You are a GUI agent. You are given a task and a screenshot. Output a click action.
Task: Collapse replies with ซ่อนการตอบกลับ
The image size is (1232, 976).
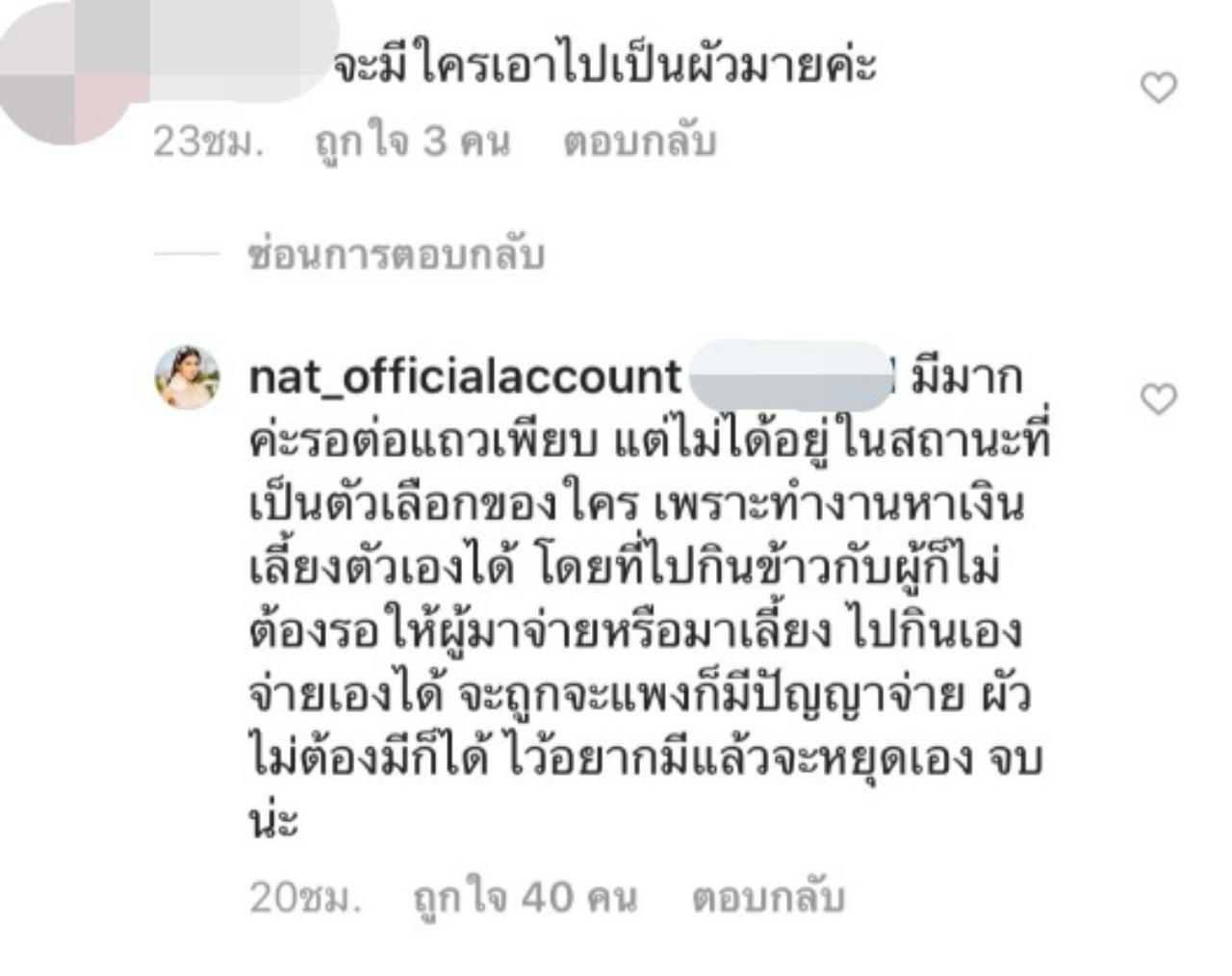396,255
